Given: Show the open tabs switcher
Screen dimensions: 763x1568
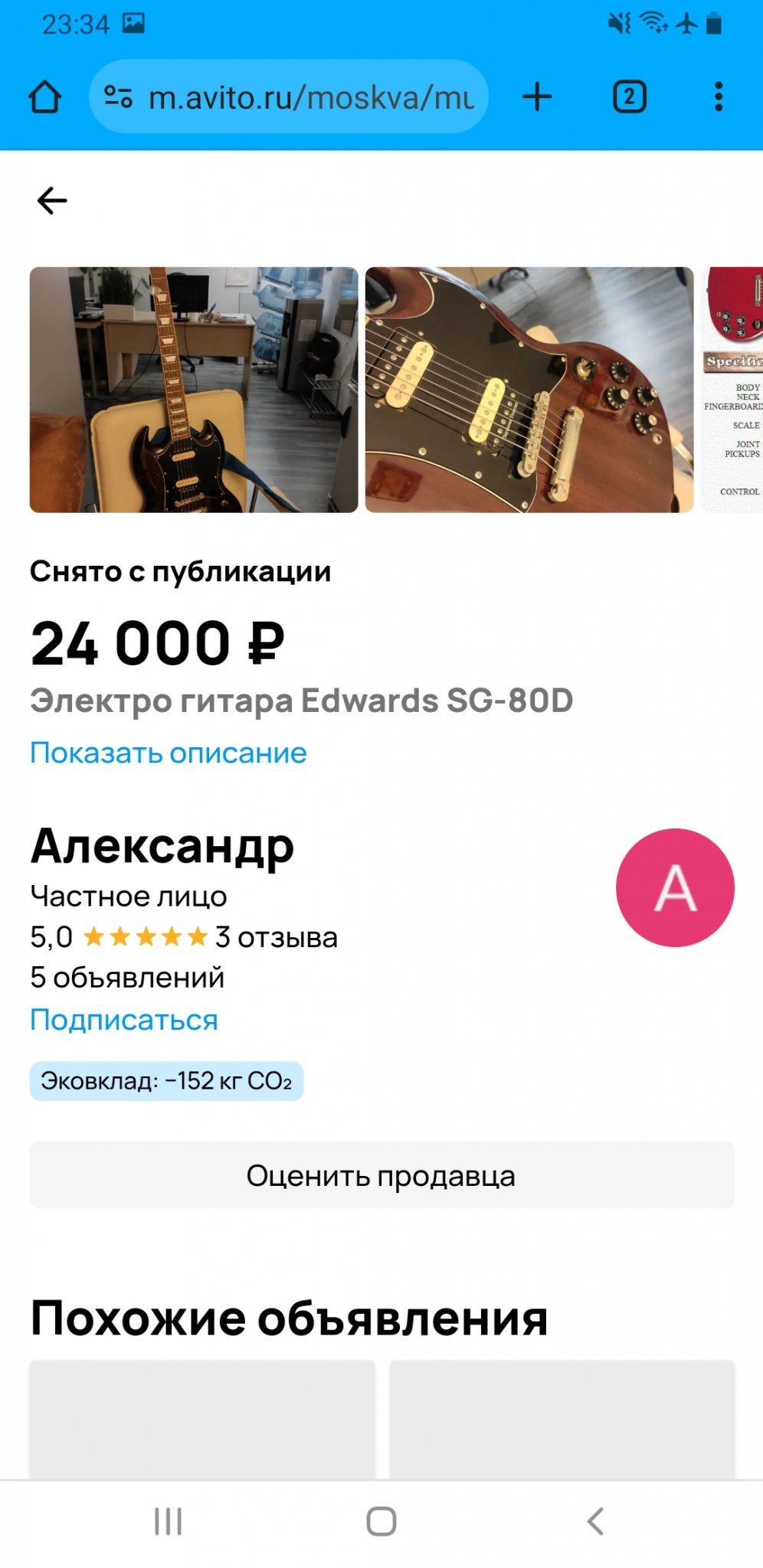Looking at the screenshot, I should [x=629, y=97].
